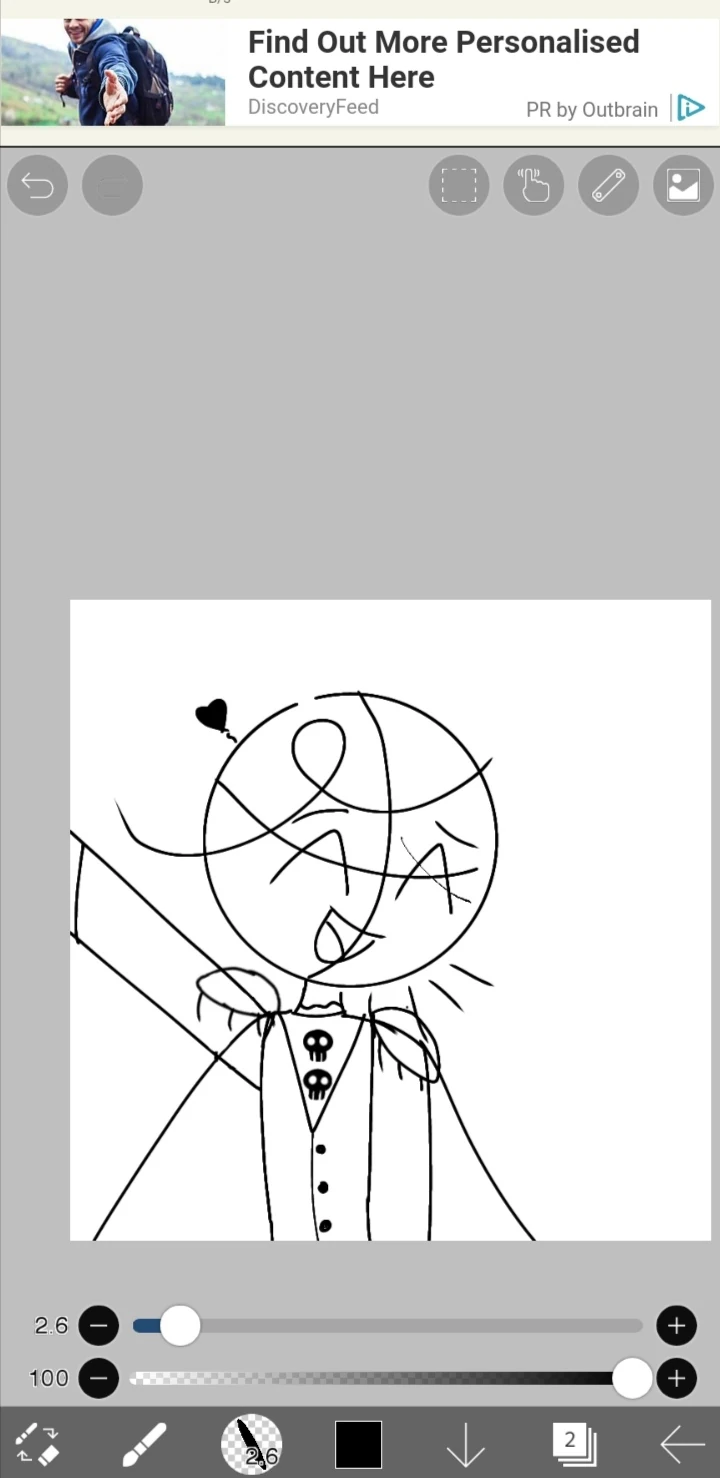Open the ad choices info icon
This screenshot has width=720, height=1478.
click(691, 108)
